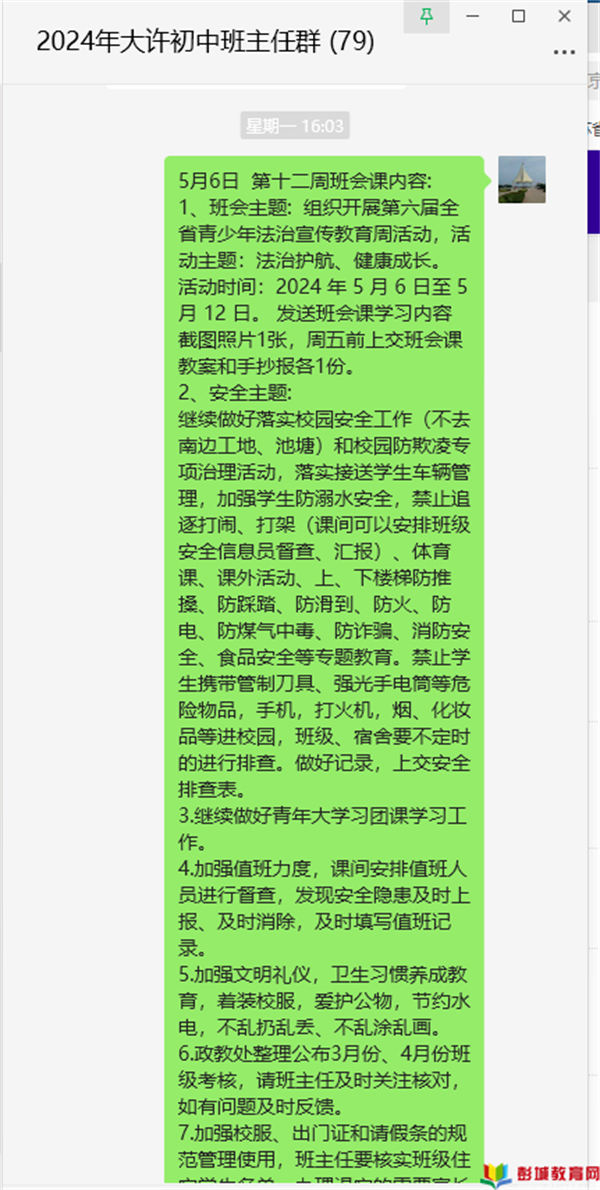Maximize the chat window
The height and width of the screenshot is (1190, 600).
point(519,17)
